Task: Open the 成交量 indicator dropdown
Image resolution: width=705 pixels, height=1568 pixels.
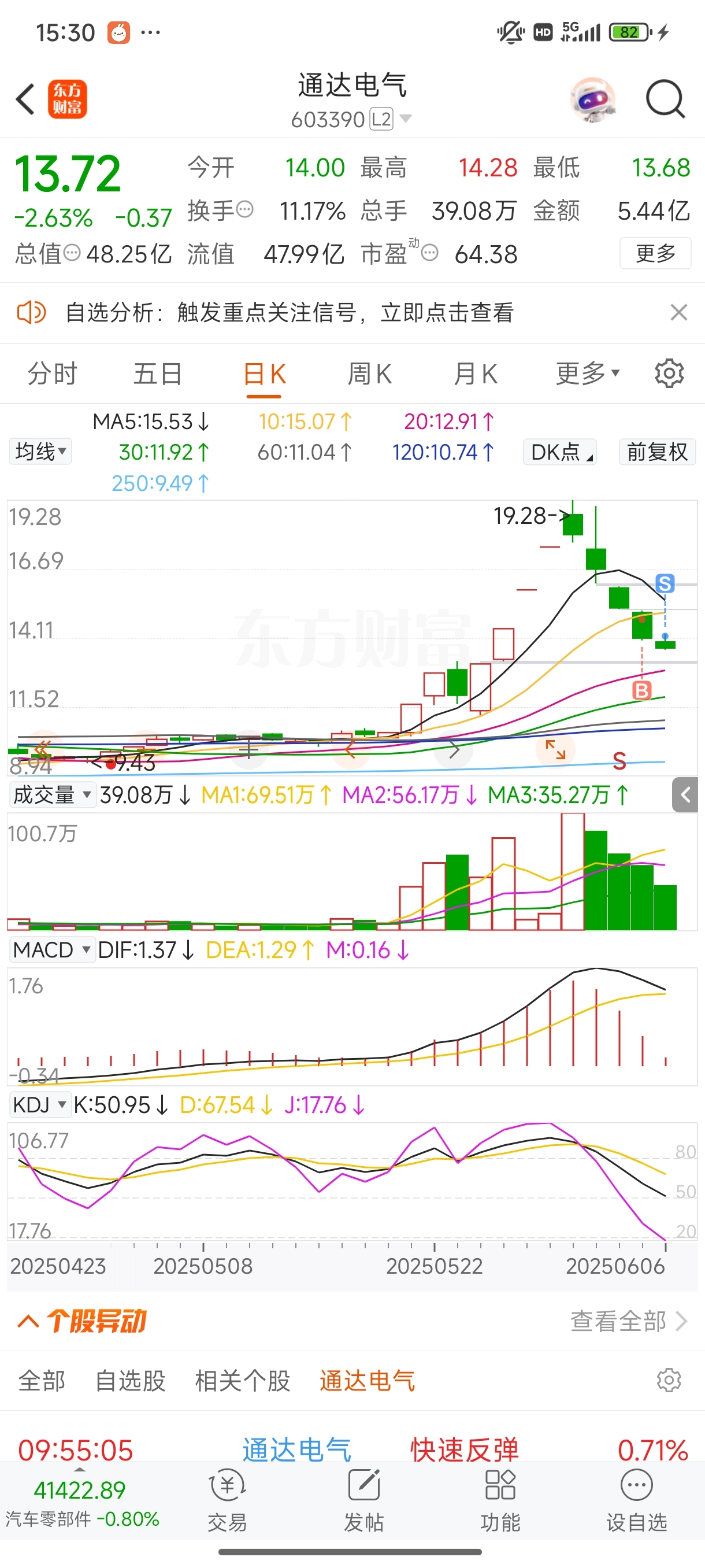Action: click(53, 794)
